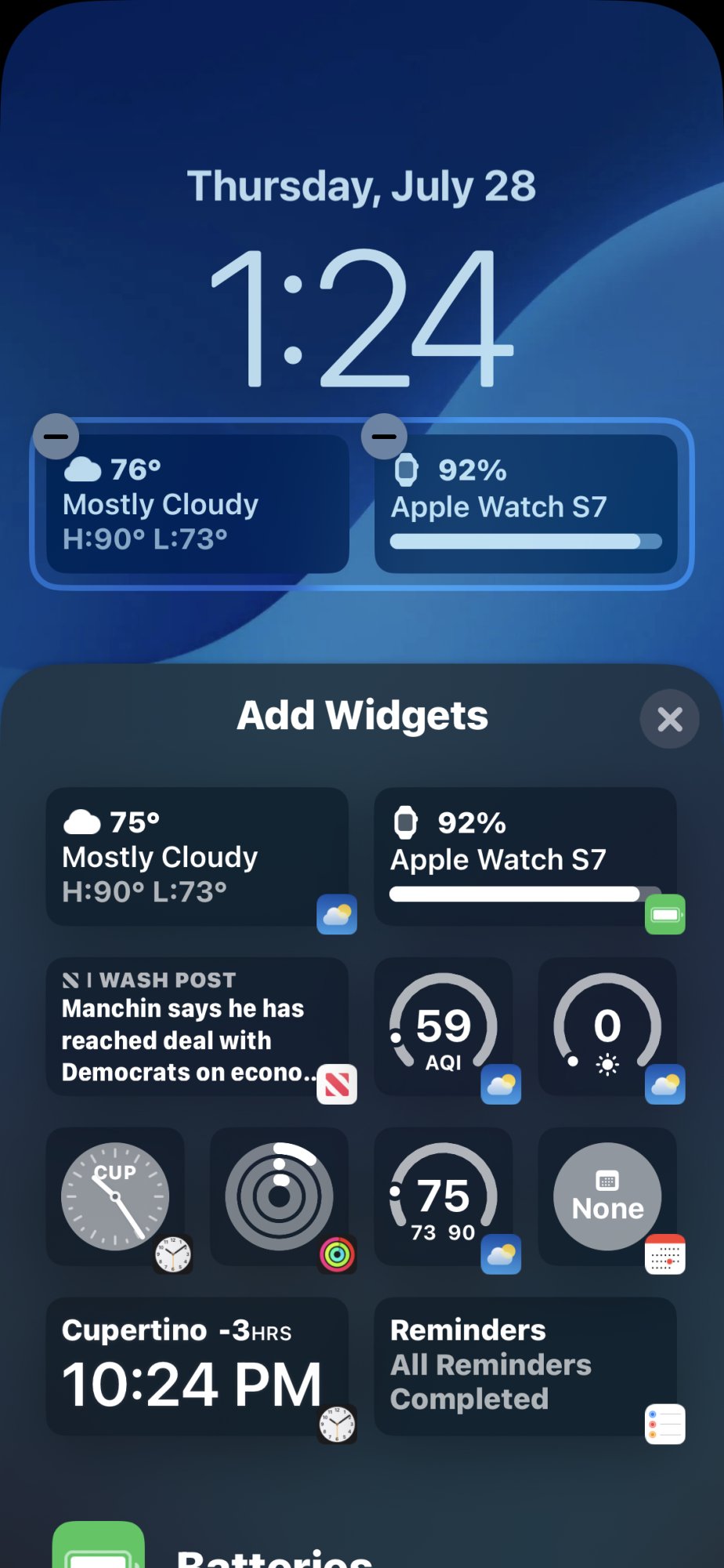Add the Activity rings widget

click(279, 1196)
